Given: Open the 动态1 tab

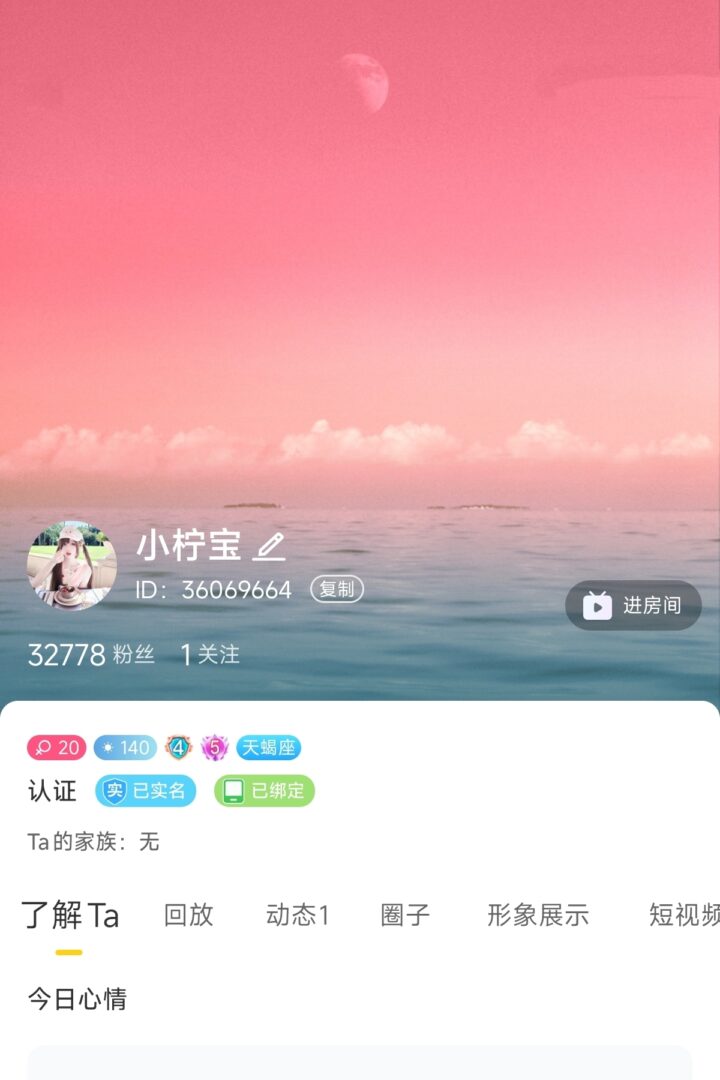Looking at the screenshot, I should coord(297,915).
